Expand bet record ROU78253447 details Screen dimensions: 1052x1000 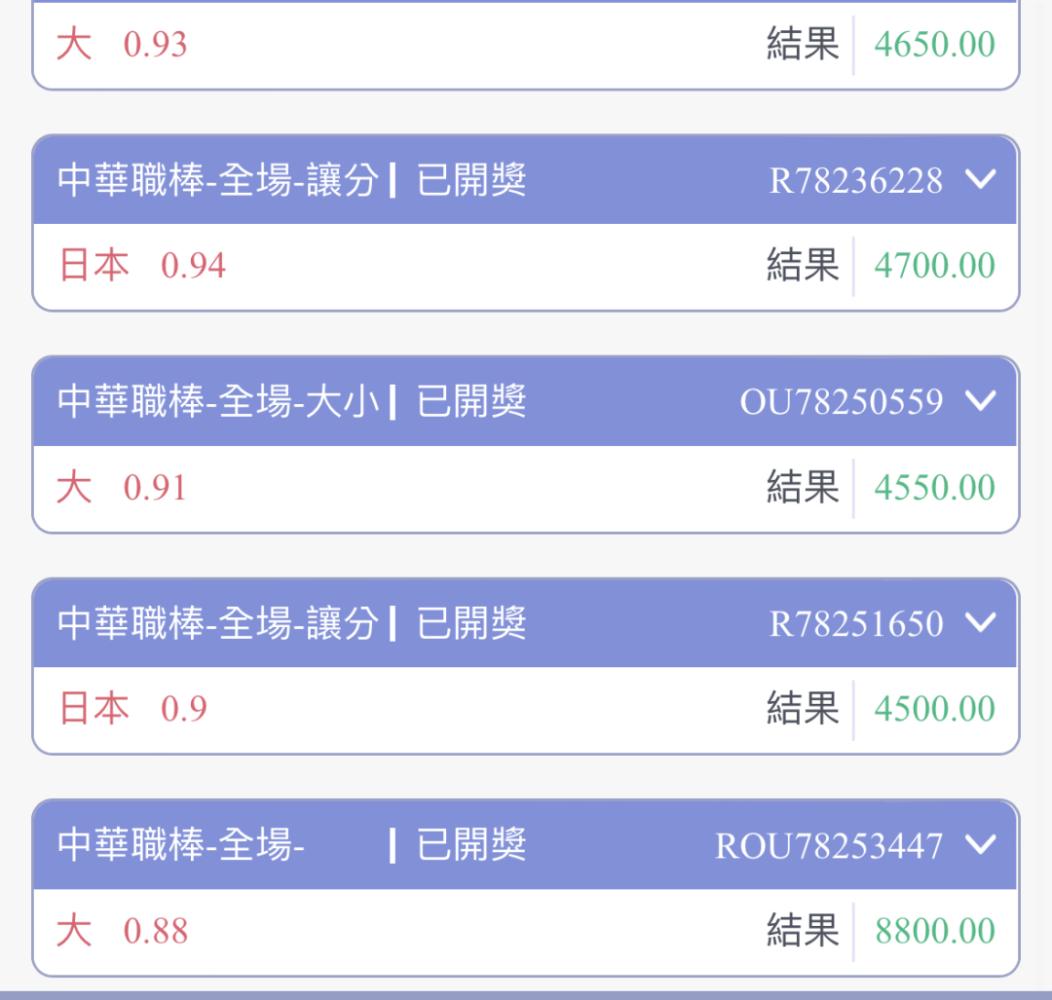(980, 844)
